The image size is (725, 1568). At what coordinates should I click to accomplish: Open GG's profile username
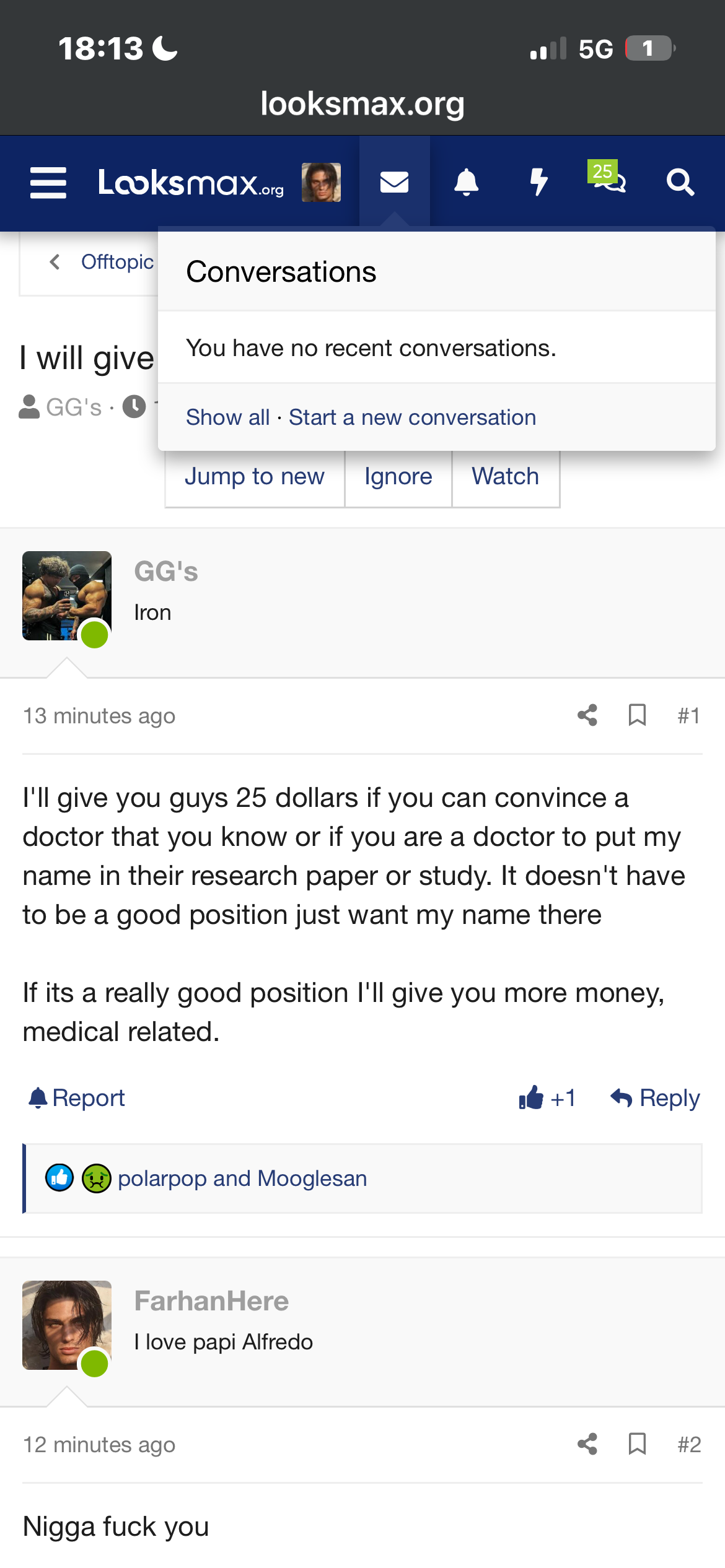pyautogui.click(x=166, y=571)
